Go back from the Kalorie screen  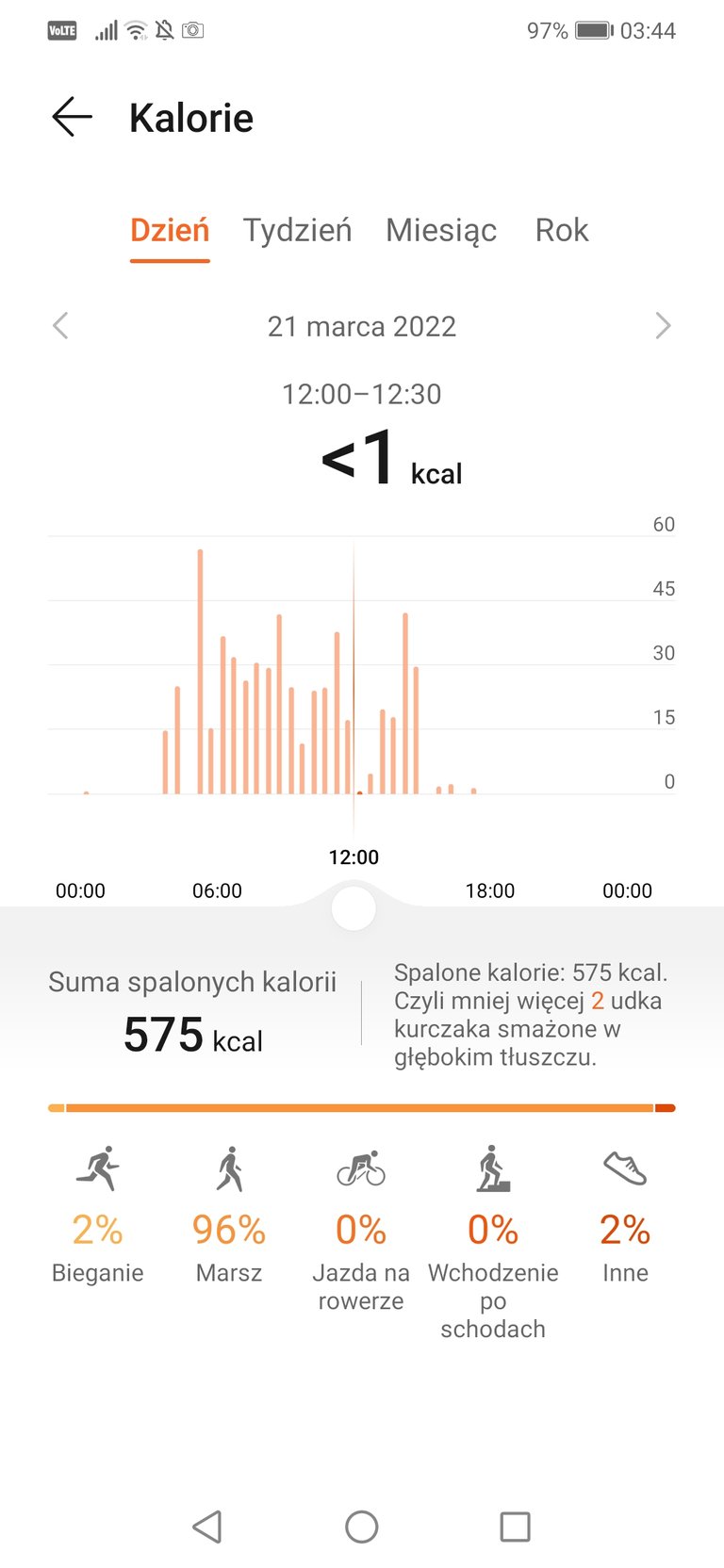point(72,118)
